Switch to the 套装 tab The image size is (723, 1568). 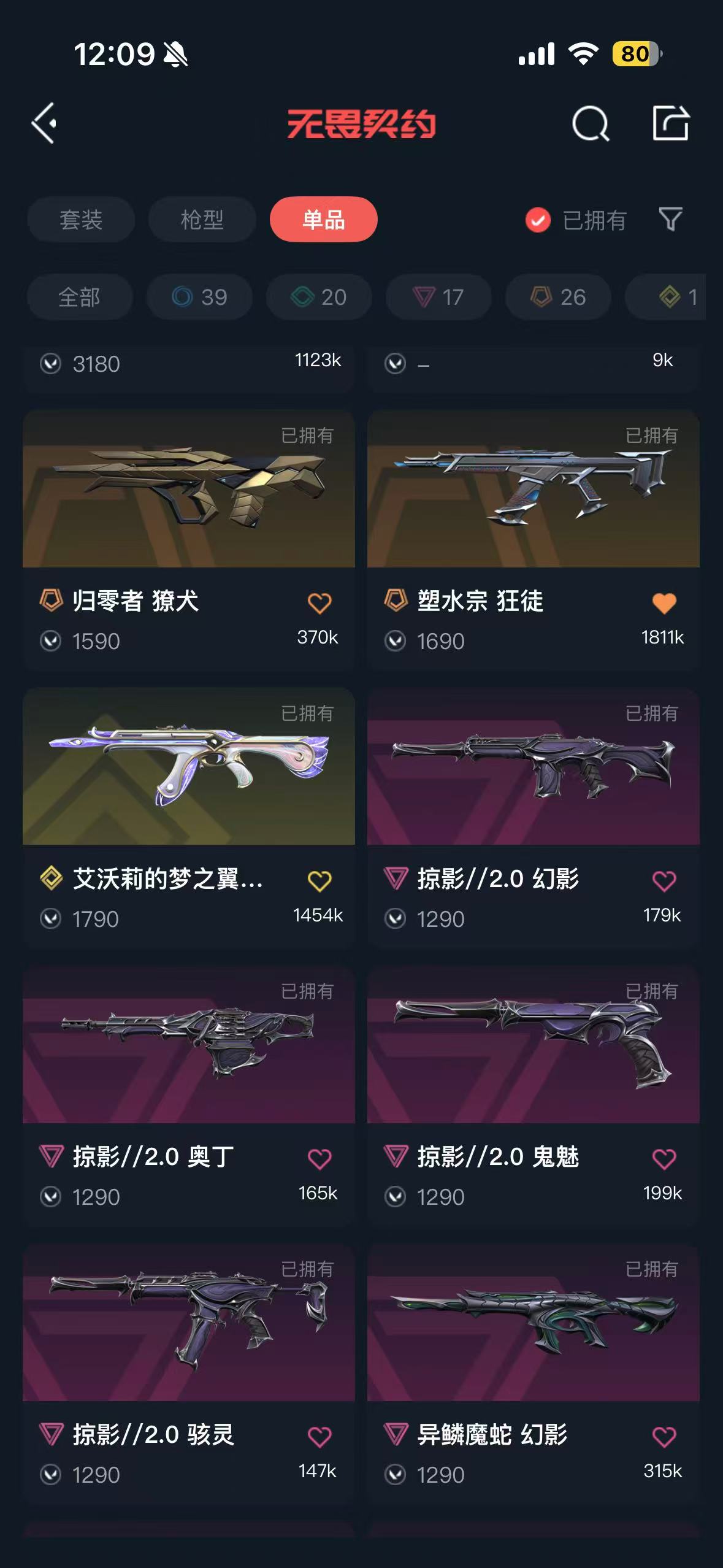pos(81,220)
